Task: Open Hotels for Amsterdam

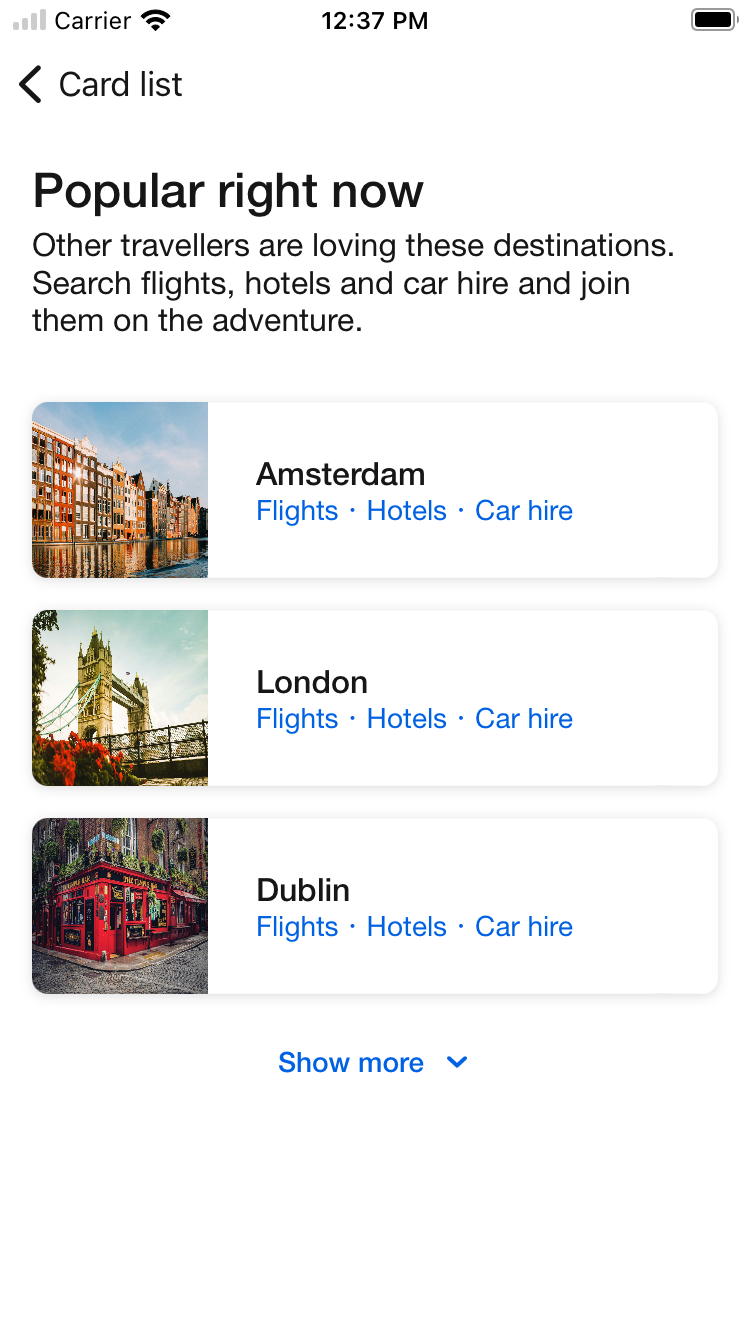Action: point(406,511)
